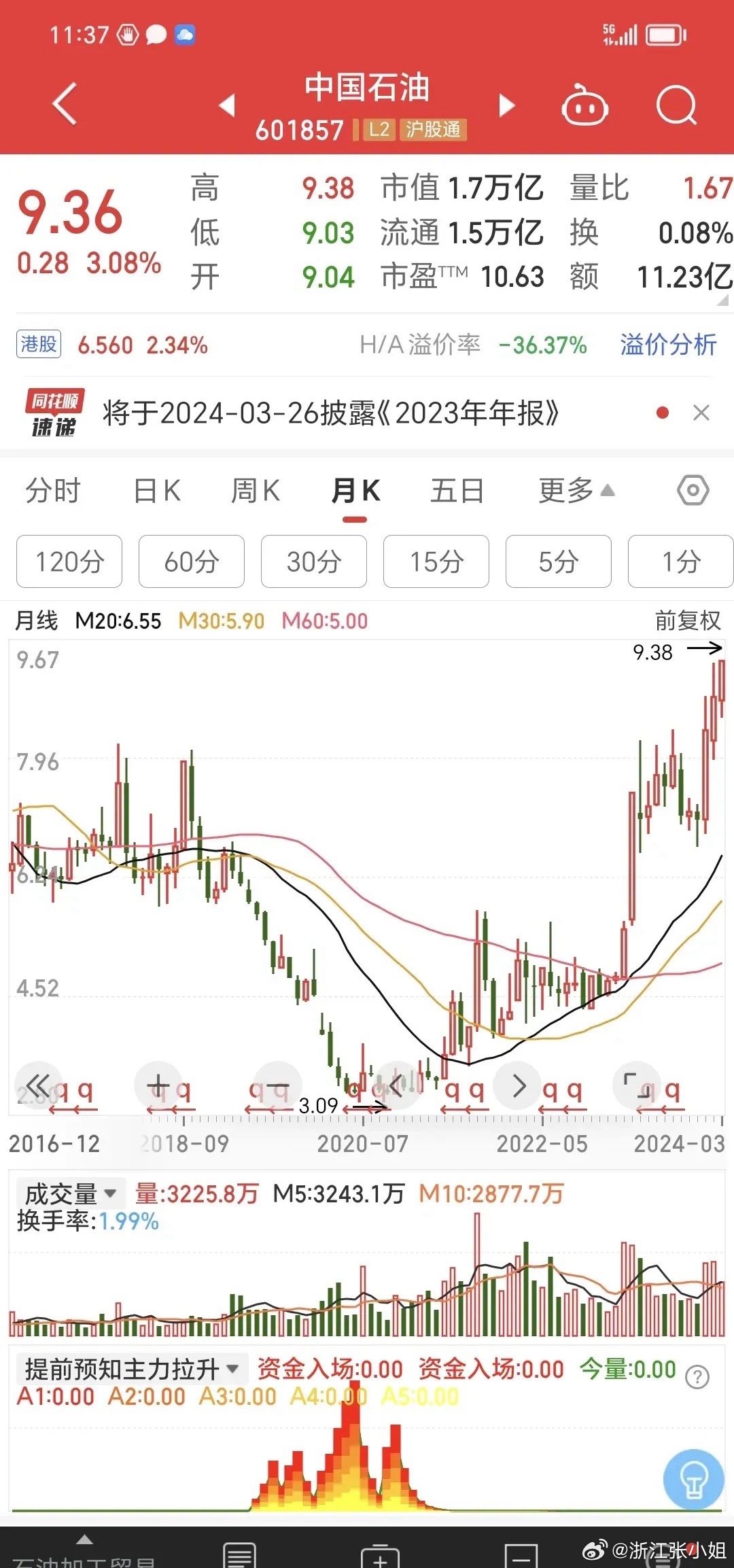Switch to the next stock

507,105
